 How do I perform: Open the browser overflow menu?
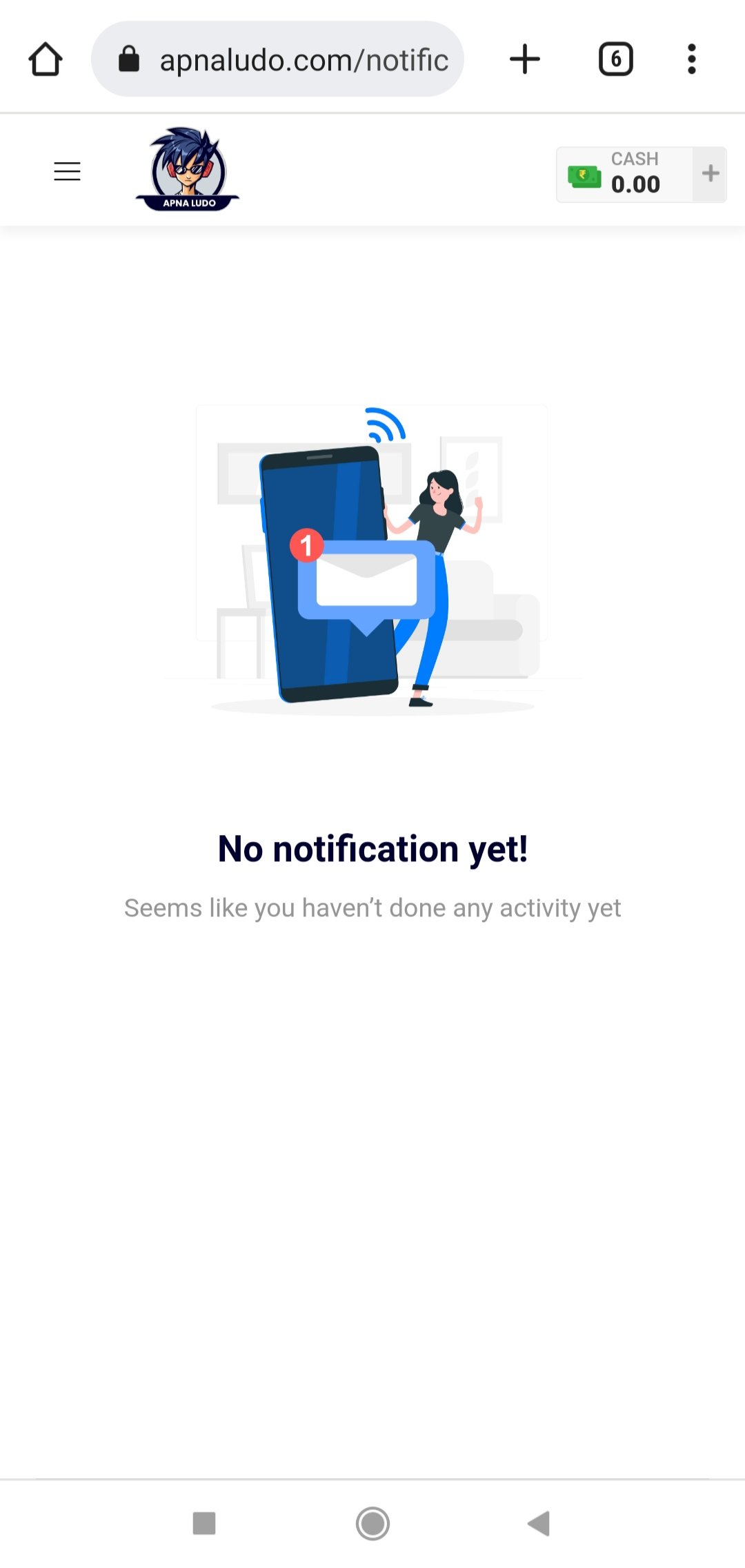point(691,59)
